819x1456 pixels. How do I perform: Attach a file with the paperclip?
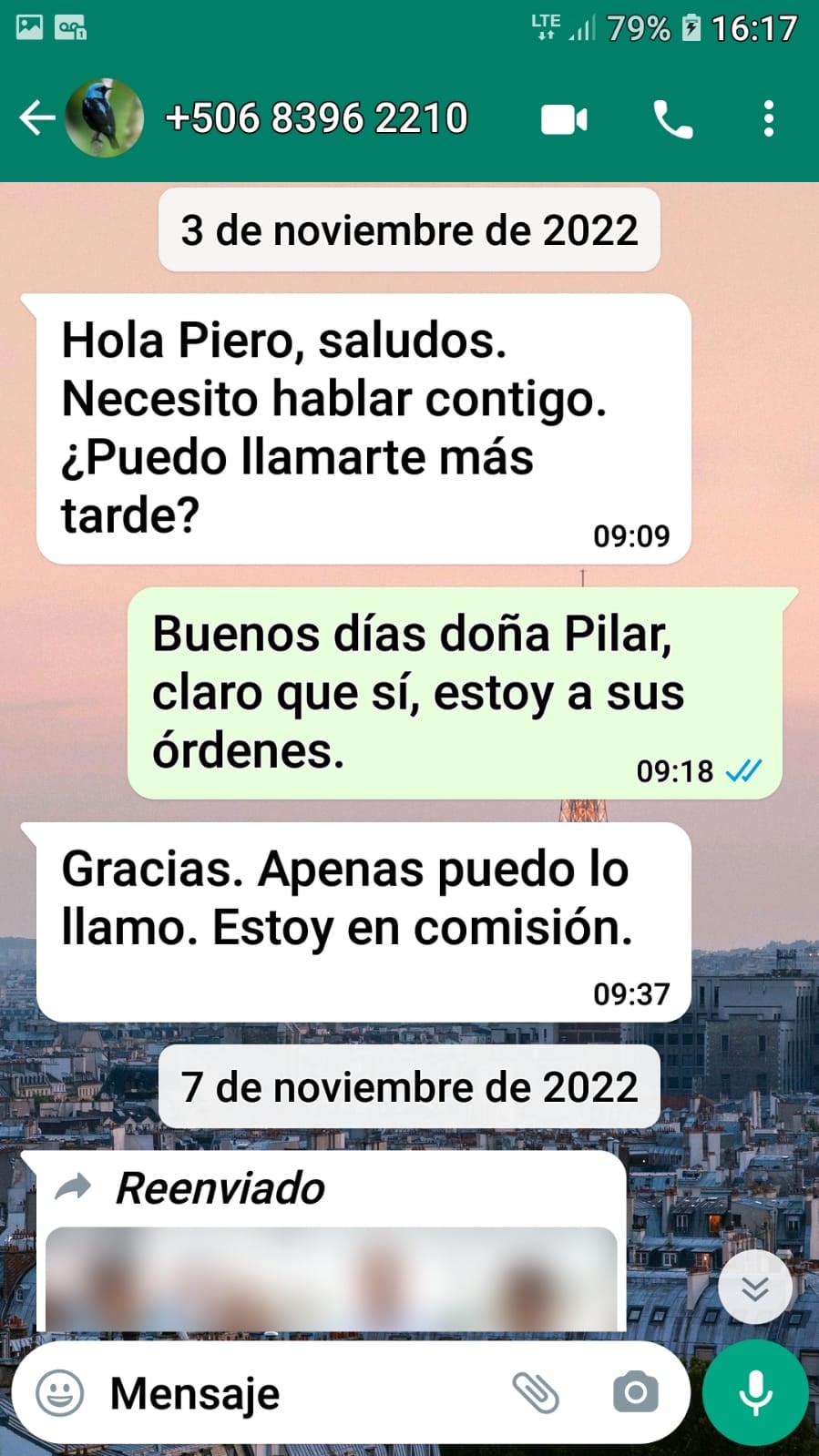click(x=536, y=1392)
